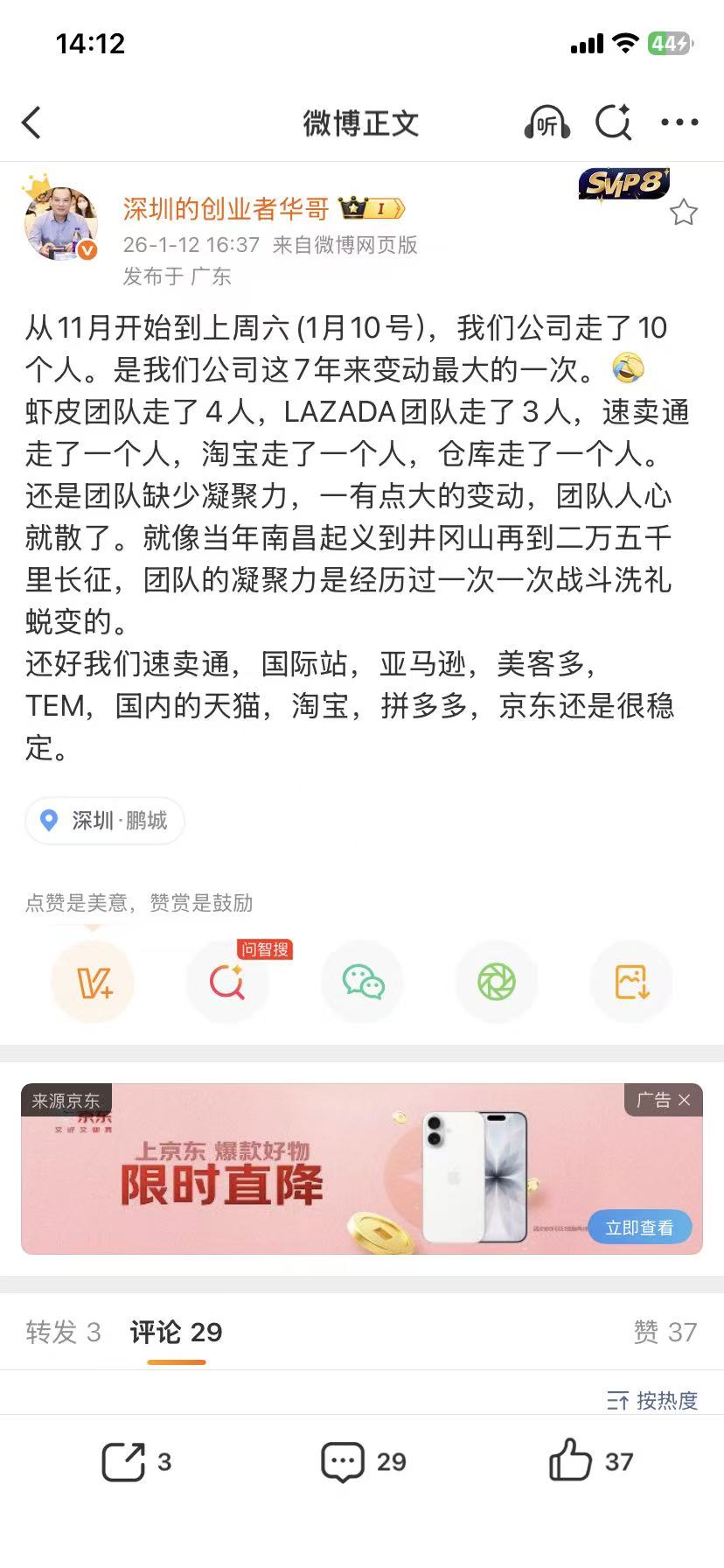Screen dimensions: 724x1568
Task: Open the AI search icon in the top bar
Action: (x=614, y=122)
